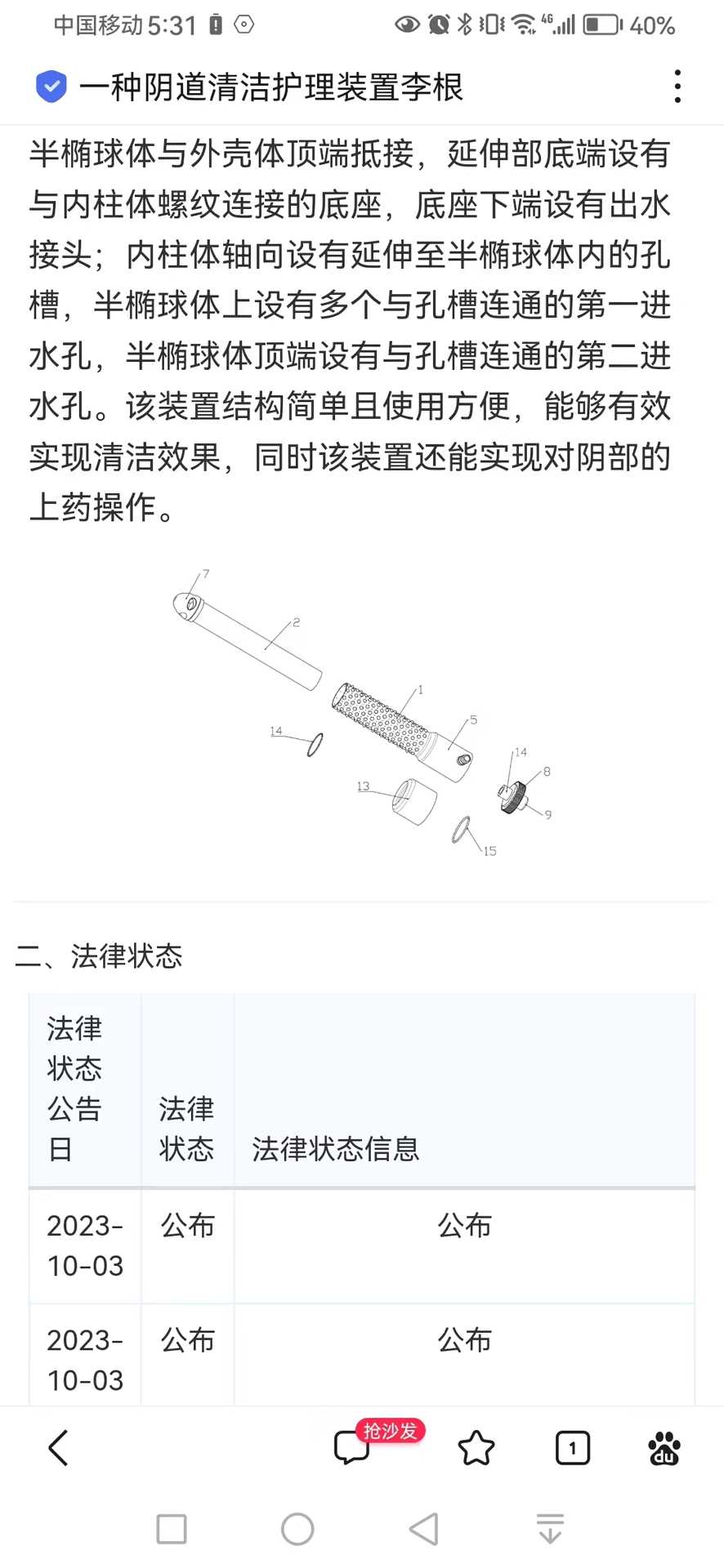Viewport: 724px width, 1568px height.
Task: Open the comments bubble with 抢沙发 badge
Action: pos(353,1448)
